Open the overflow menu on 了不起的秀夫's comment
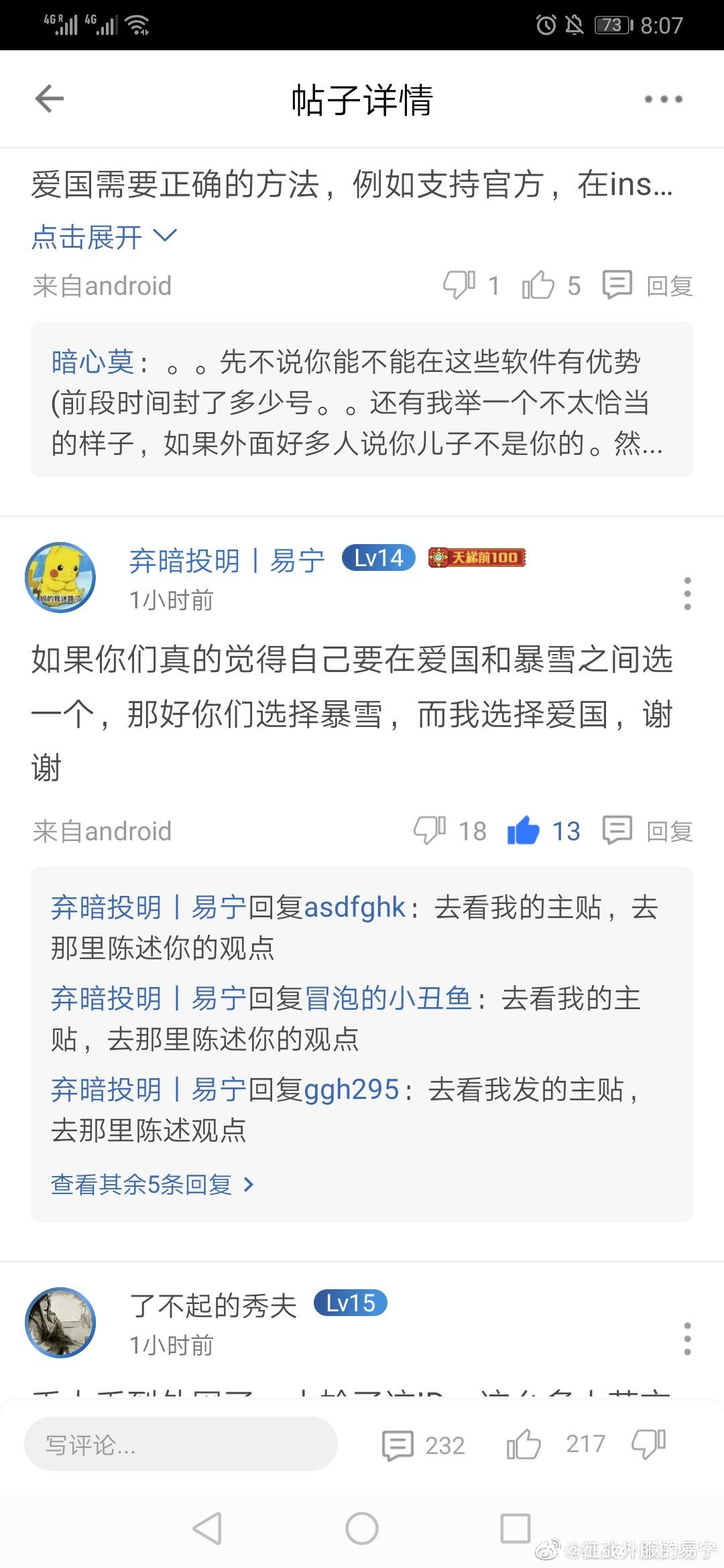Viewport: 724px width, 1568px height. point(687,1340)
